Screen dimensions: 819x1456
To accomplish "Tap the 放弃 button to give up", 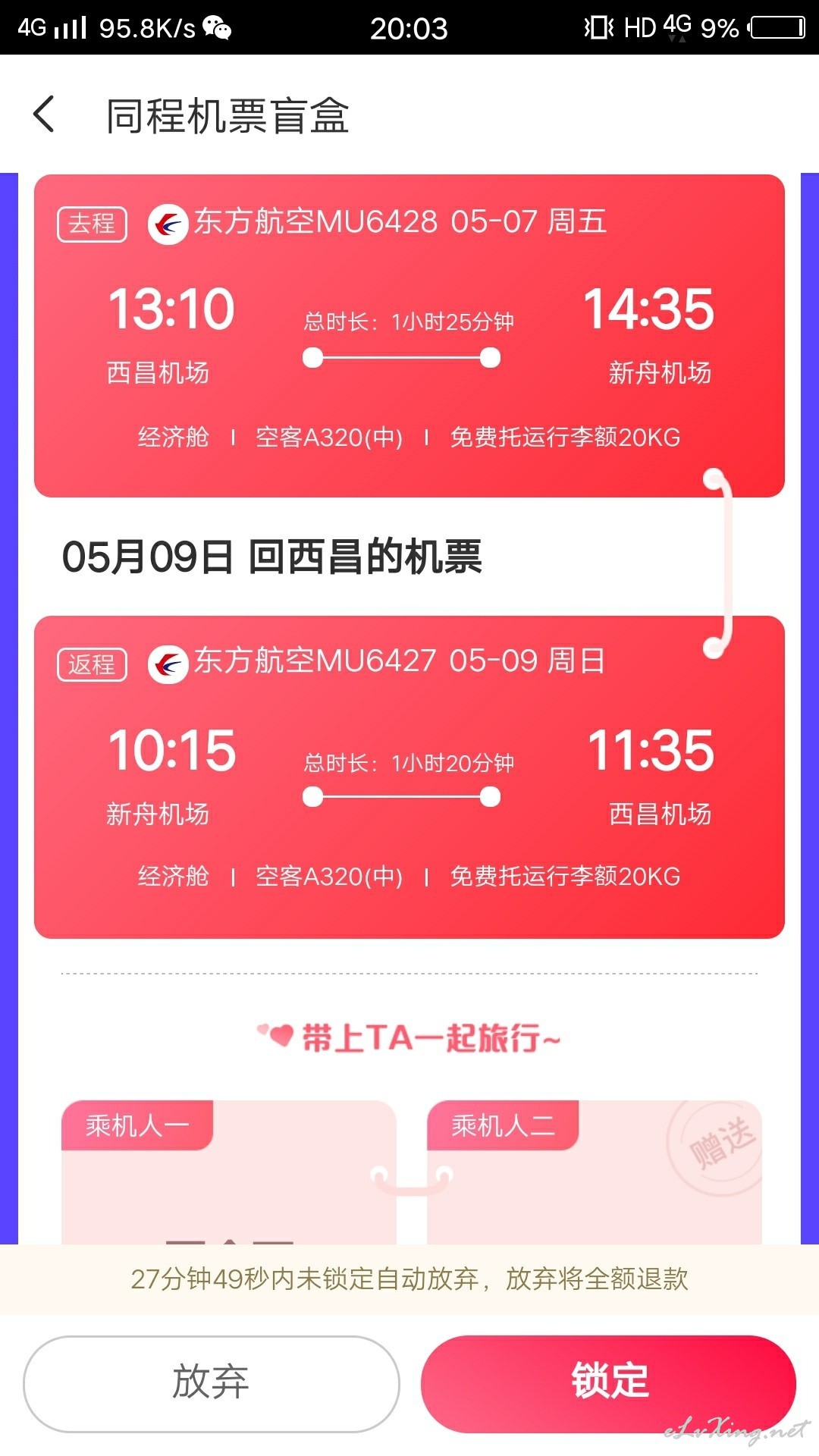I will coord(212,1383).
